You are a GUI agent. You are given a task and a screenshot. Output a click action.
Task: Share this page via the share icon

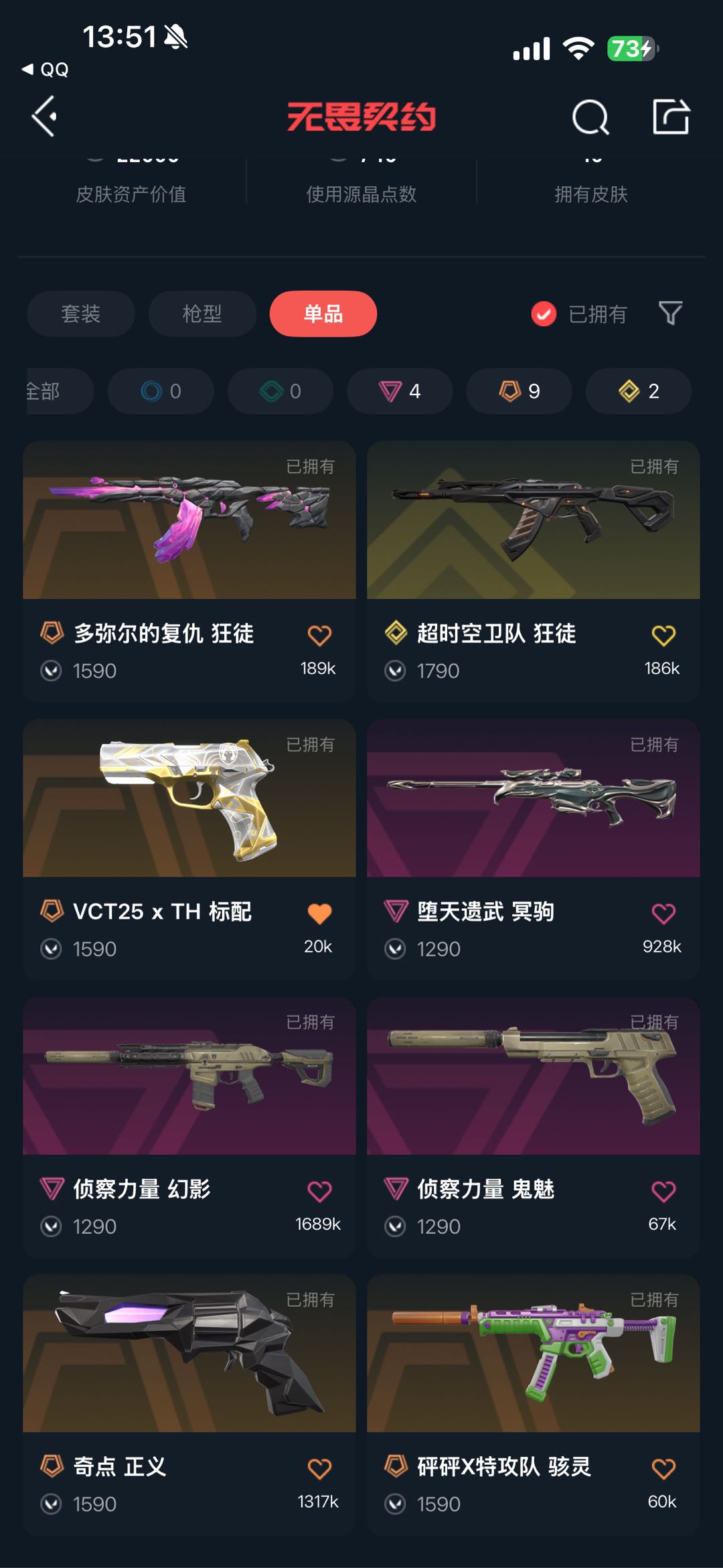pyautogui.click(x=671, y=117)
